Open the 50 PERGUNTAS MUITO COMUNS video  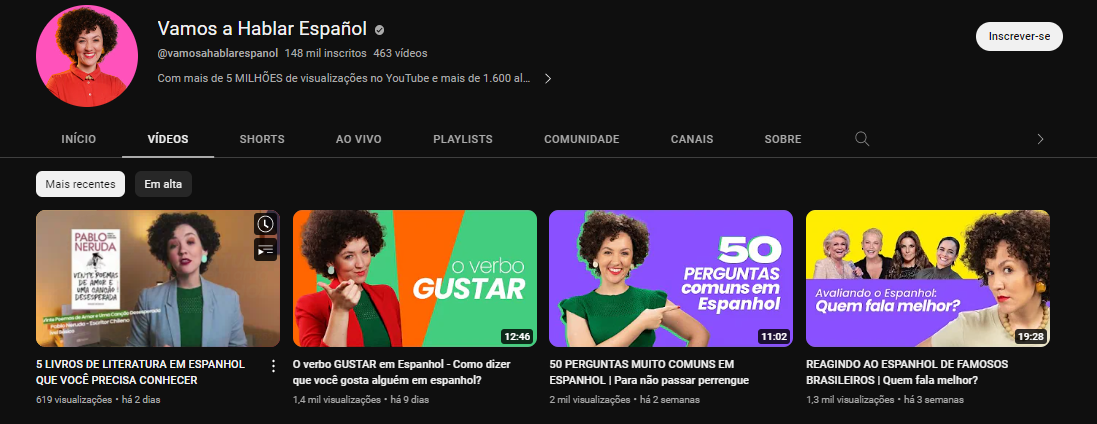[671, 278]
